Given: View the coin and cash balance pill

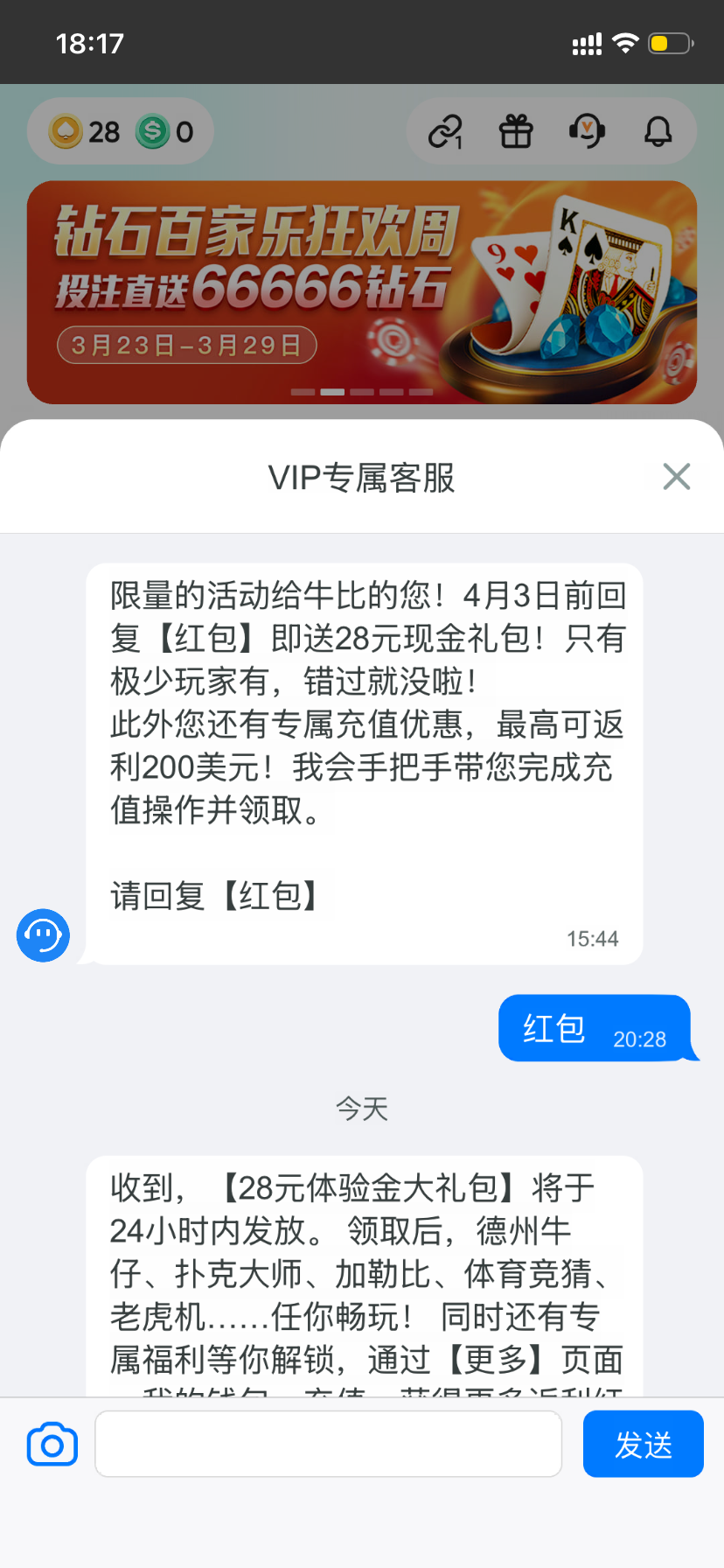Looking at the screenshot, I should (x=121, y=132).
